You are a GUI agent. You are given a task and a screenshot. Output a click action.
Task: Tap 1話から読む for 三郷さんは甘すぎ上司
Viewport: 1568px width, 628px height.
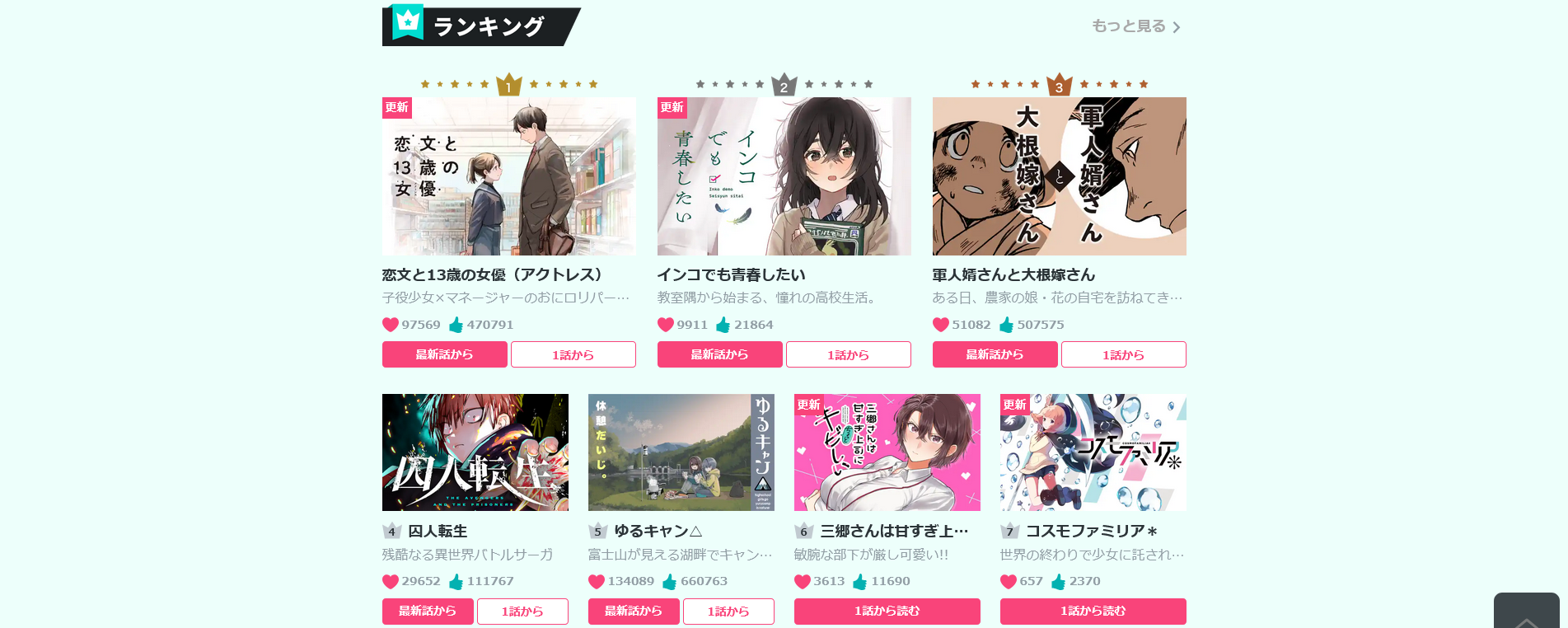tap(887, 611)
